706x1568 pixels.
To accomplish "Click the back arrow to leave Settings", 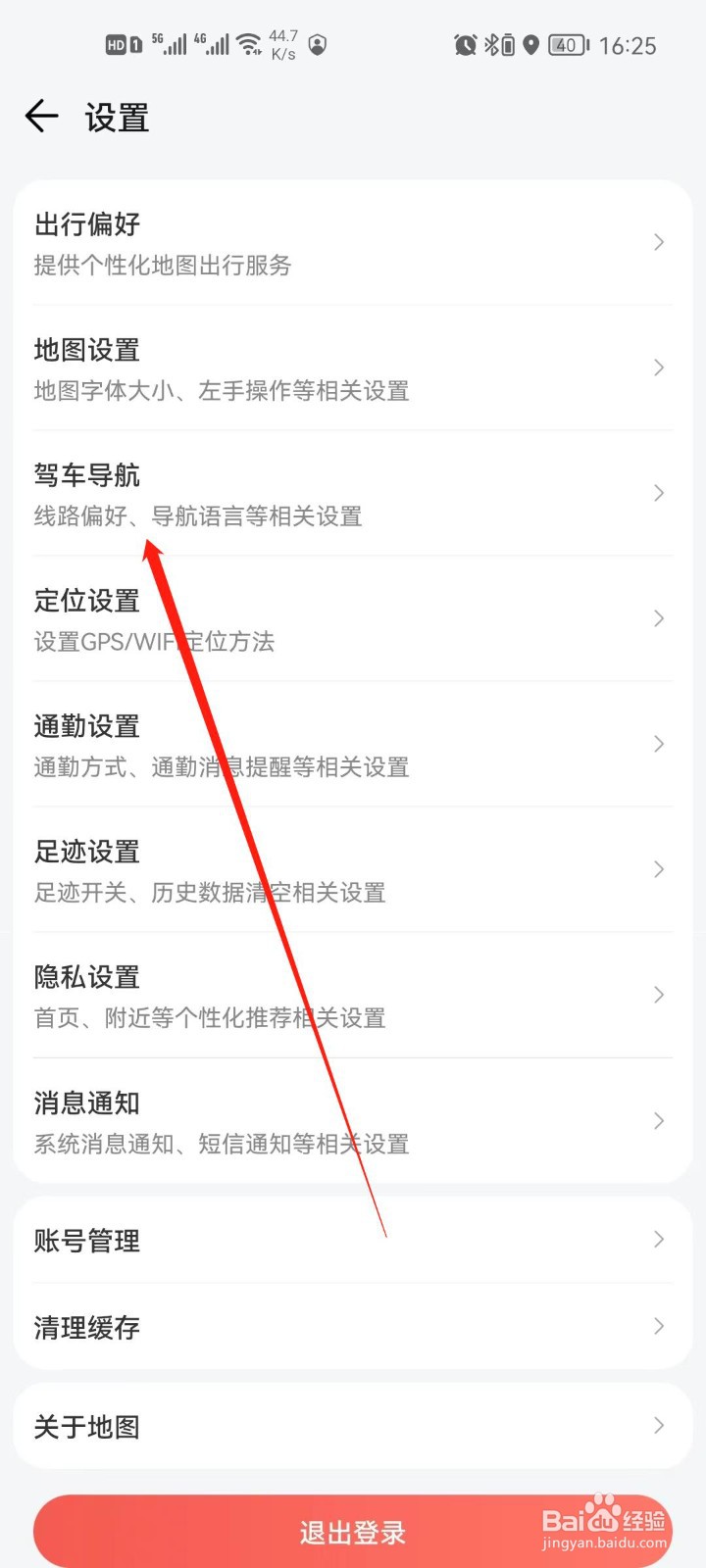I will pyautogui.click(x=40, y=117).
